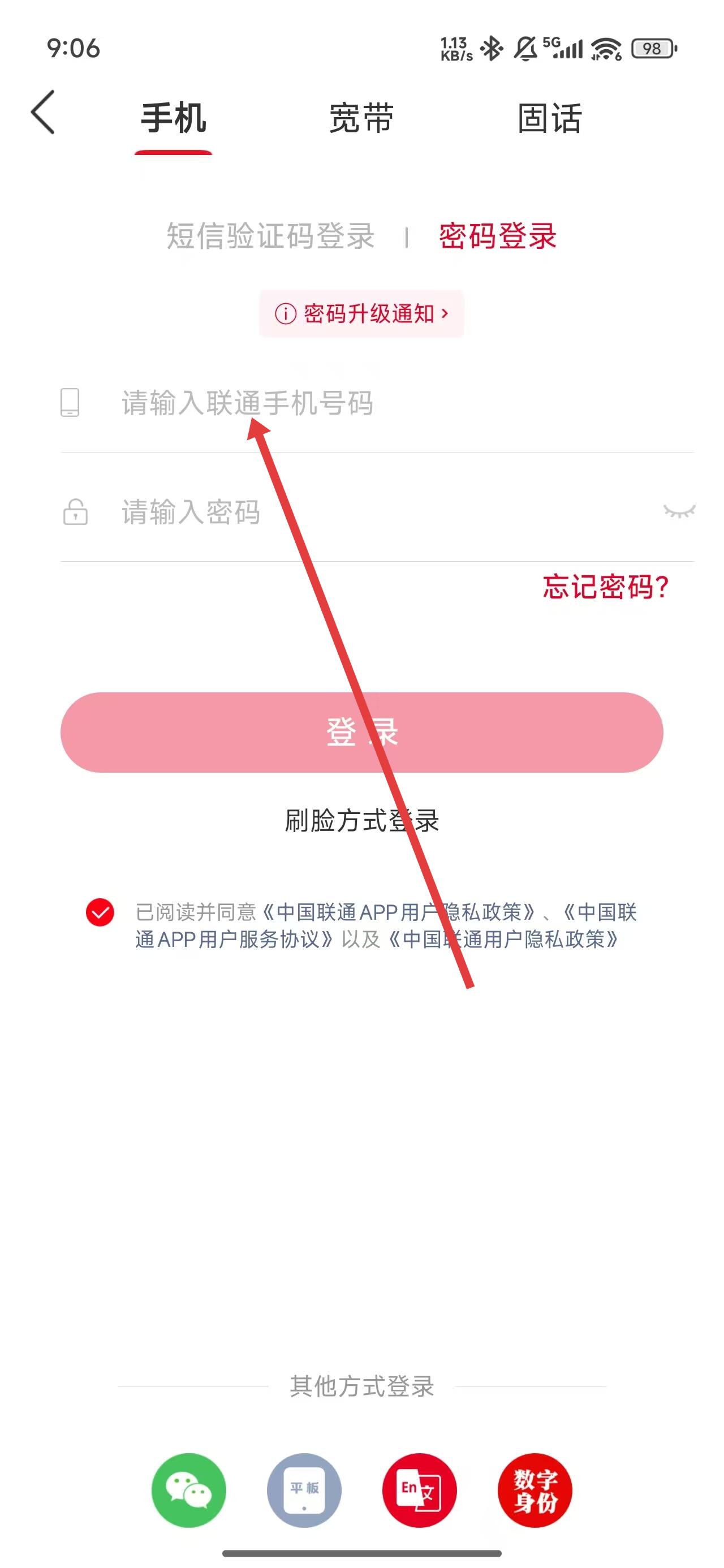
Task: Choose 刷脸方式登录
Action: click(361, 821)
